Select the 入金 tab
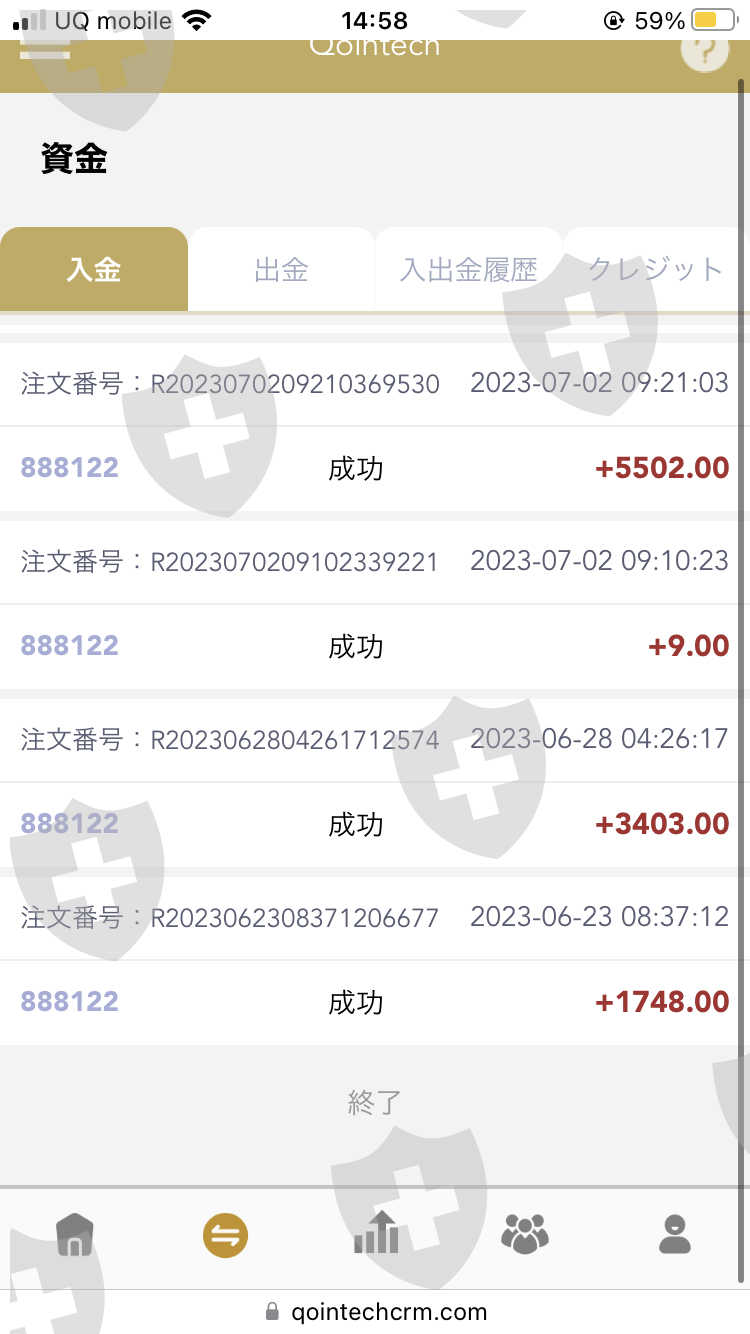The width and height of the screenshot is (750, 1334). 94,270
